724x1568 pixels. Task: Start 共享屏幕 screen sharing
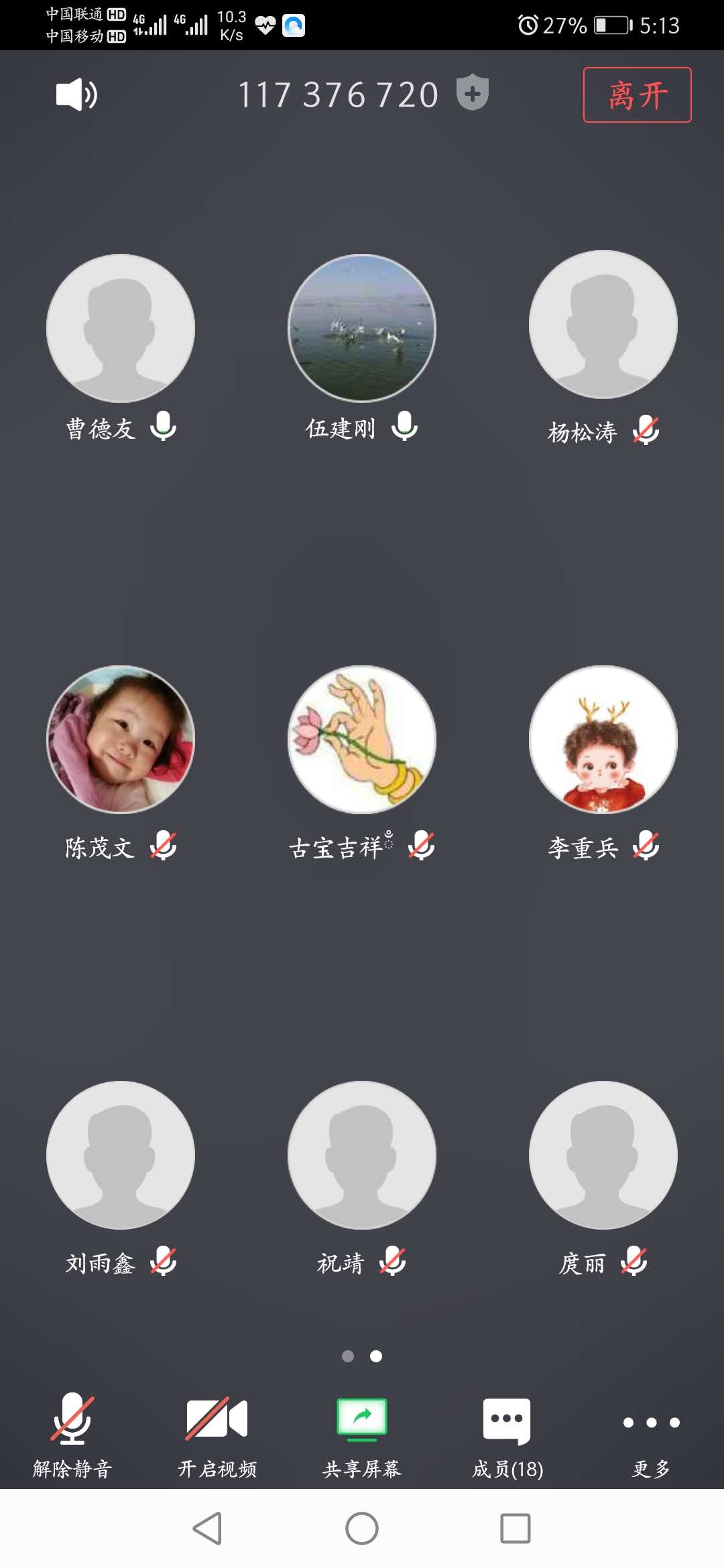click(362, 1434)
